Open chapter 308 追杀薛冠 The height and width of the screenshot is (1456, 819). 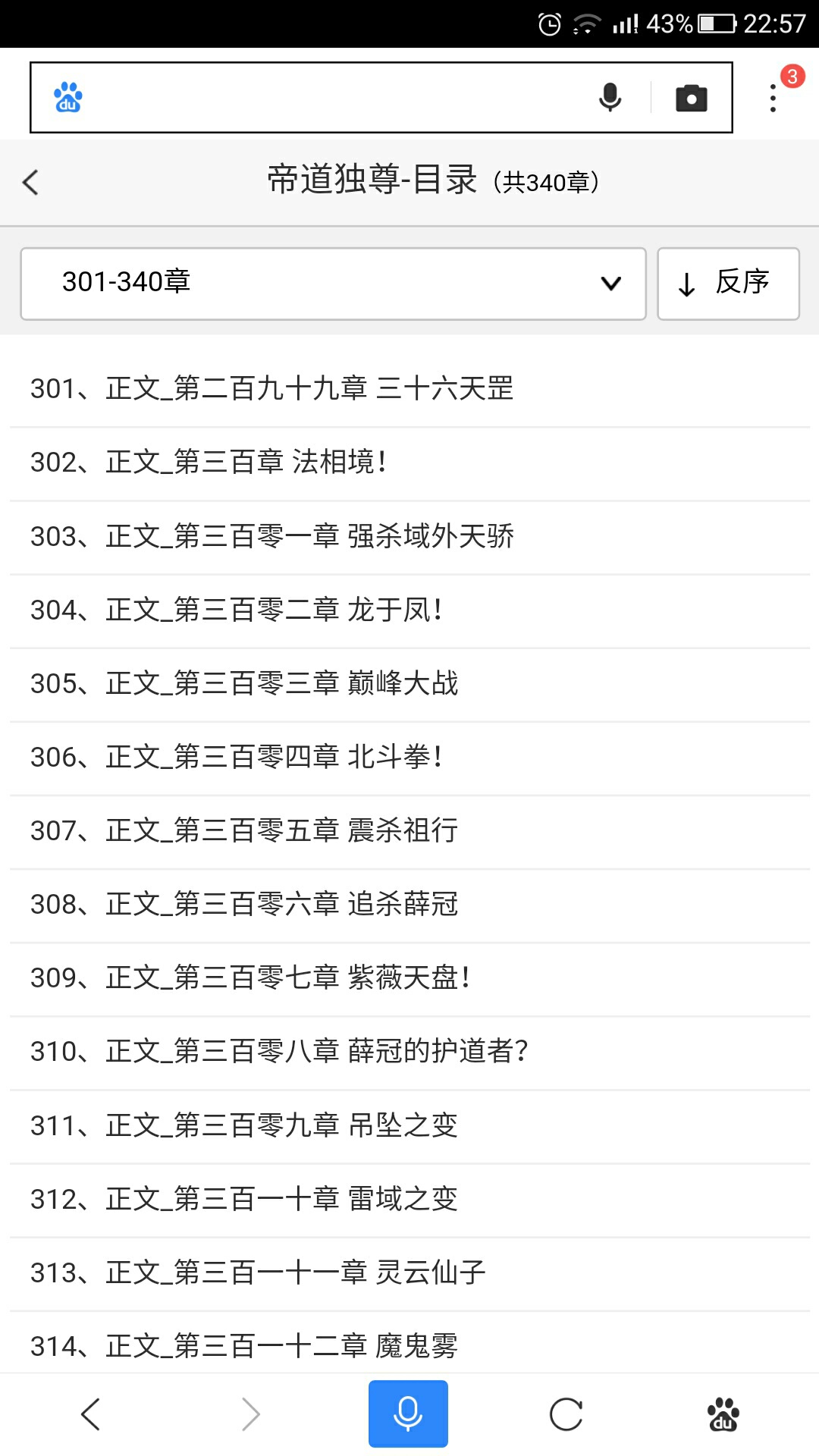[244, 905]
